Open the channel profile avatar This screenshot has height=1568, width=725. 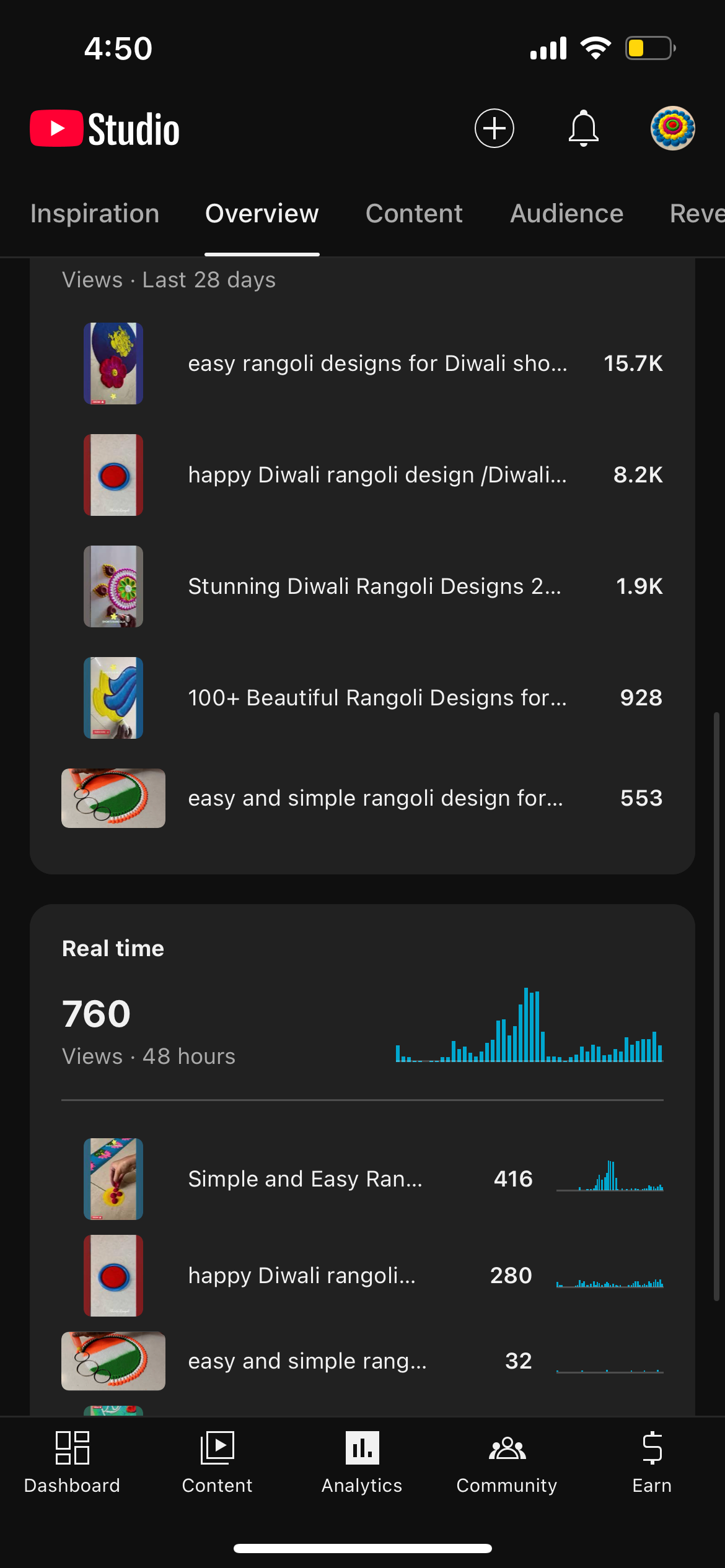click(x=672, y=129)
